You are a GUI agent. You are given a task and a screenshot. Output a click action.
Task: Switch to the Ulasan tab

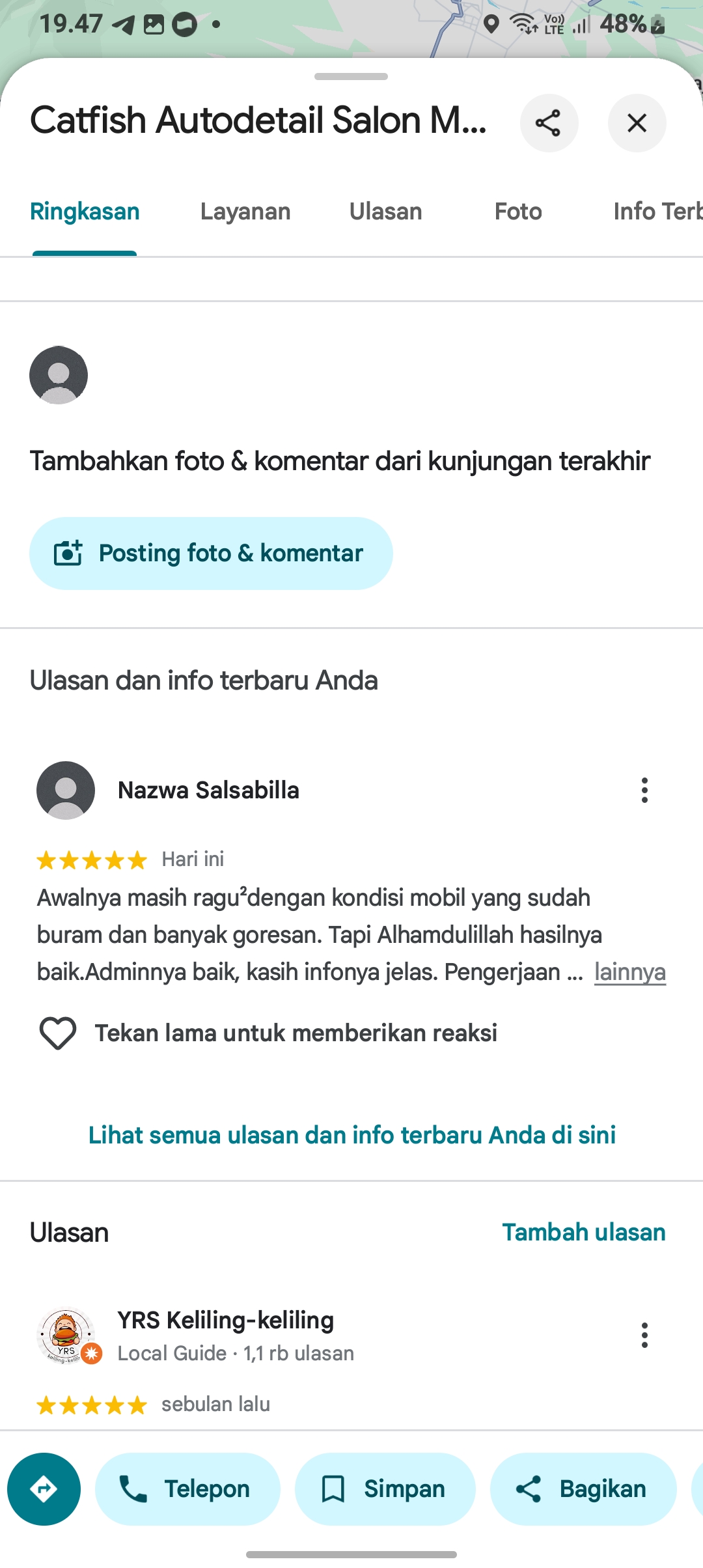(x=386, y=212)
